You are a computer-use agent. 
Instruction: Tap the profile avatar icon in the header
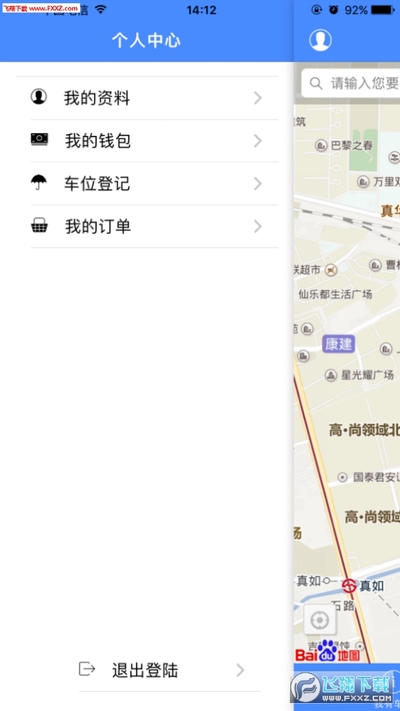click(321, 40)
